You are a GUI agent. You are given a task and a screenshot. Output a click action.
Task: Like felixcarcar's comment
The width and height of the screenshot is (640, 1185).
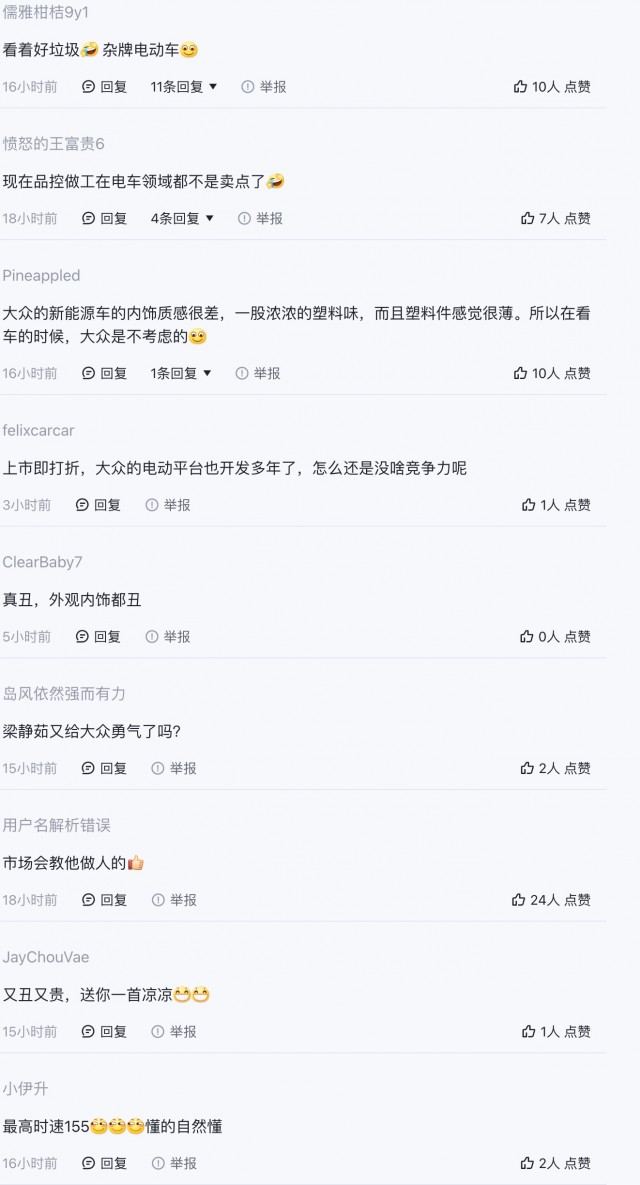coord(557,505)
